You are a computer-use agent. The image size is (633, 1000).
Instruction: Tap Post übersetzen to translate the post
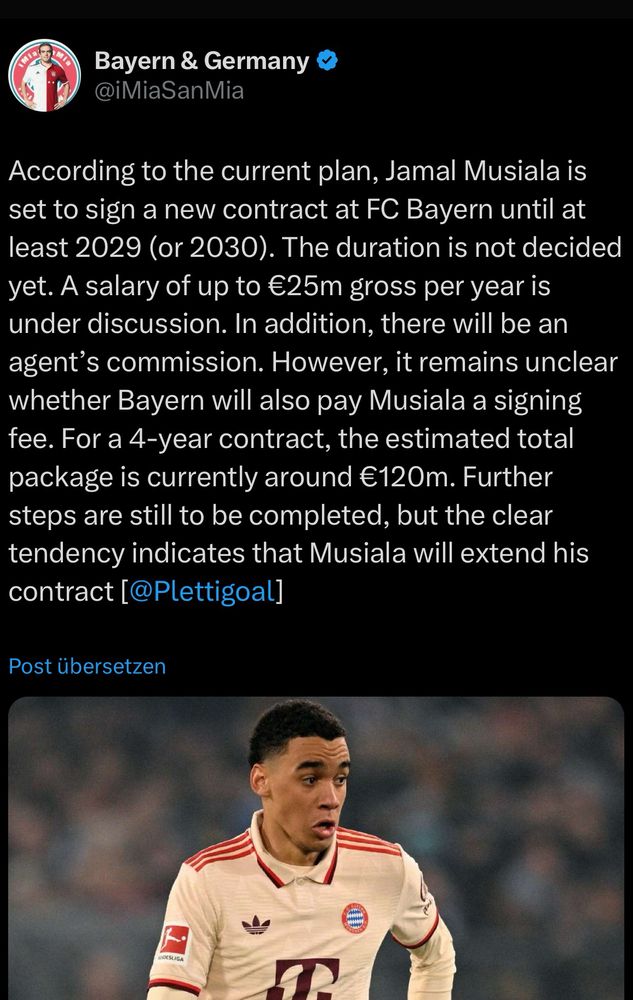click(x=87, y=666)
